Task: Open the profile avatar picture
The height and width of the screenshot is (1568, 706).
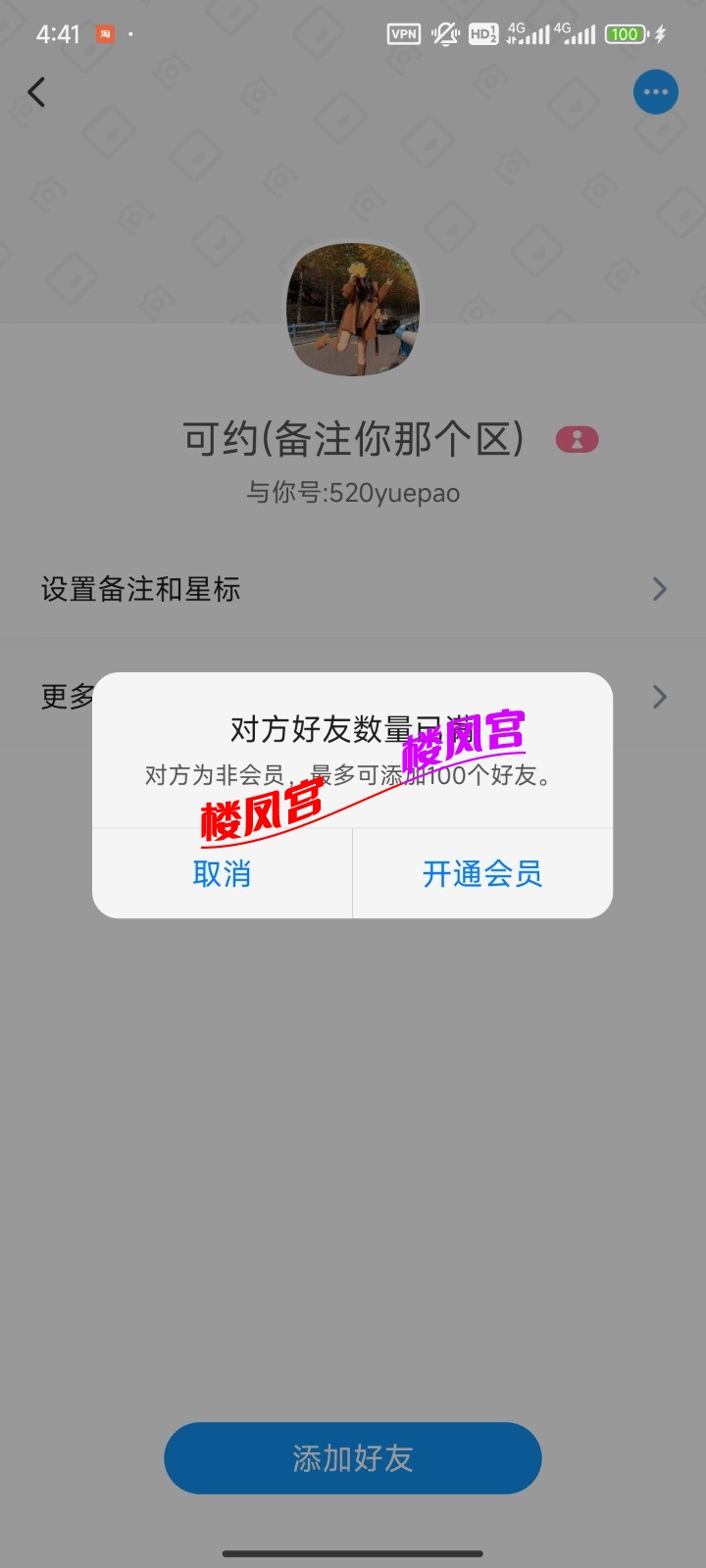Action: [352, 310]
